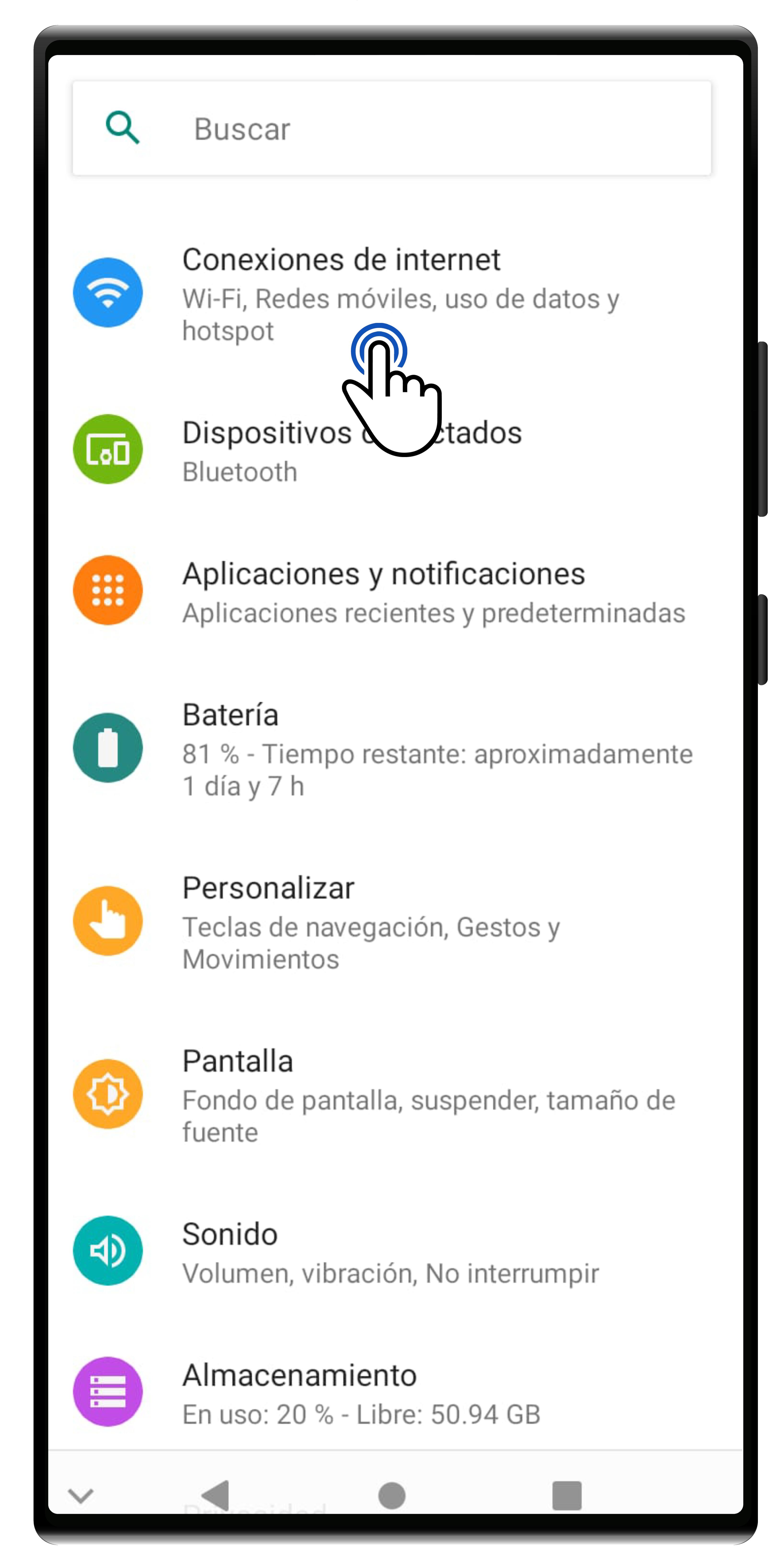Go back with the navigation bar arrow
This screenshot has height=1565, width=784.
216,1495
